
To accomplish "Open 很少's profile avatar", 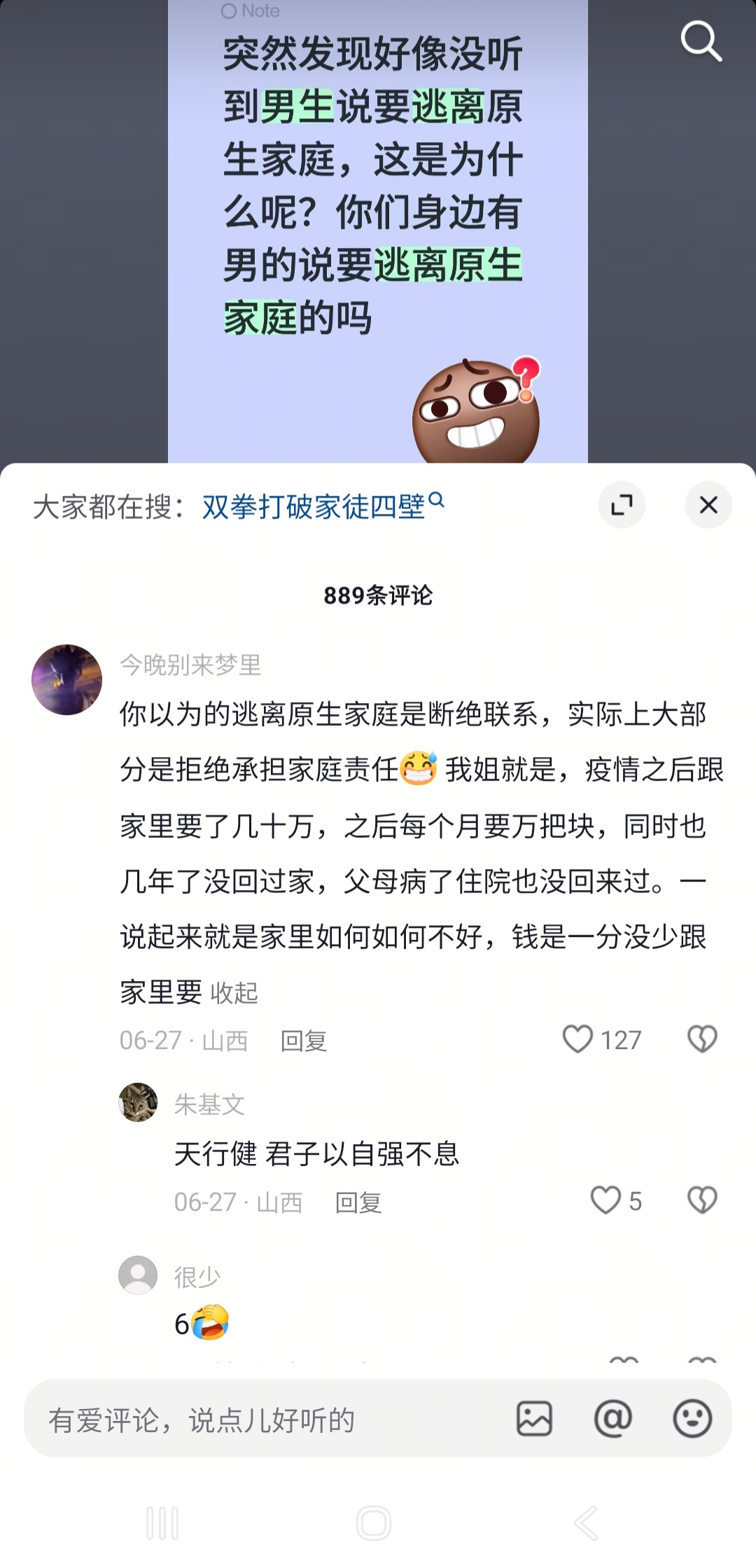I will click(138, 1275).
